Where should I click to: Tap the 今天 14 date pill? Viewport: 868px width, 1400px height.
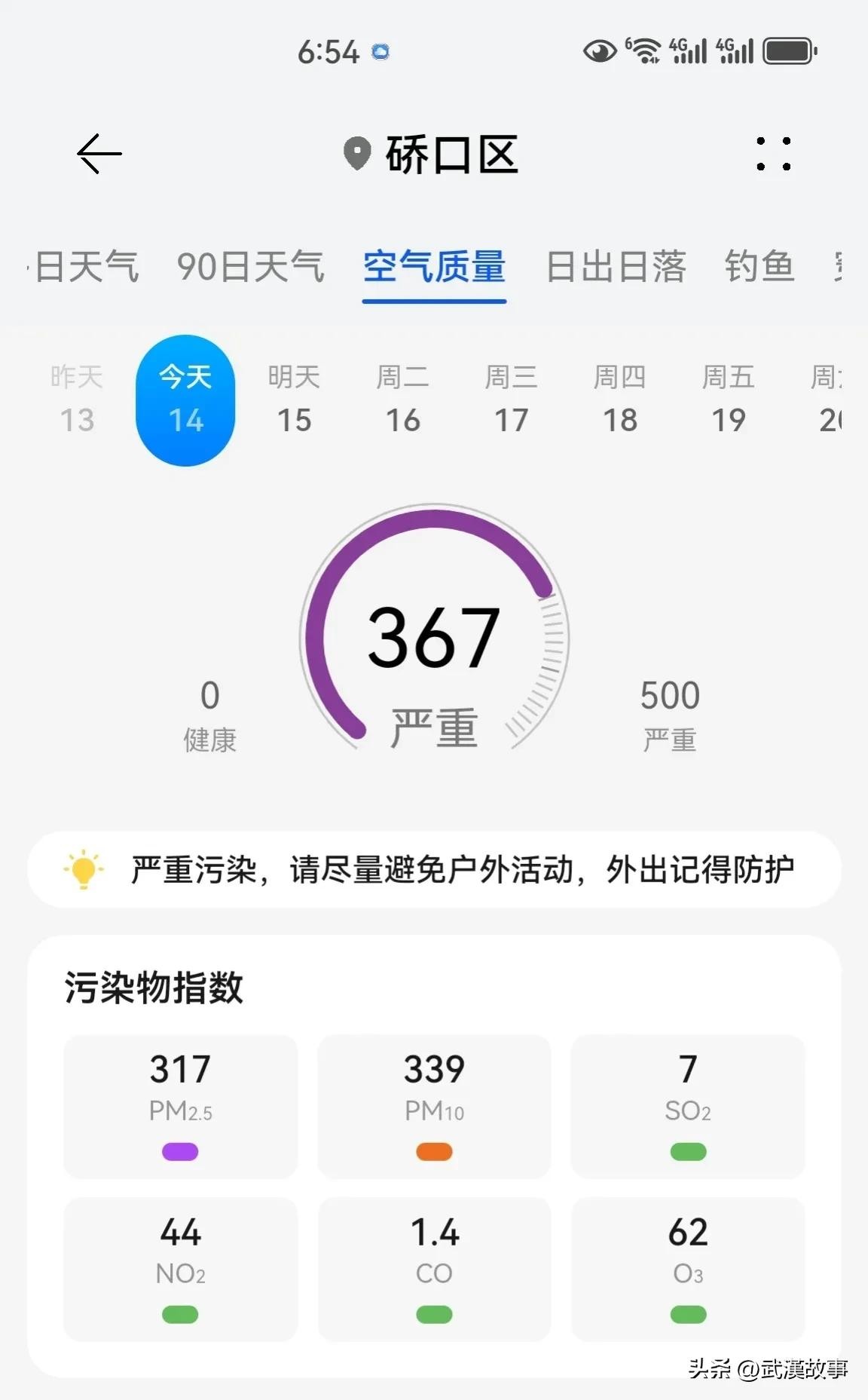[x=185, y=400]
